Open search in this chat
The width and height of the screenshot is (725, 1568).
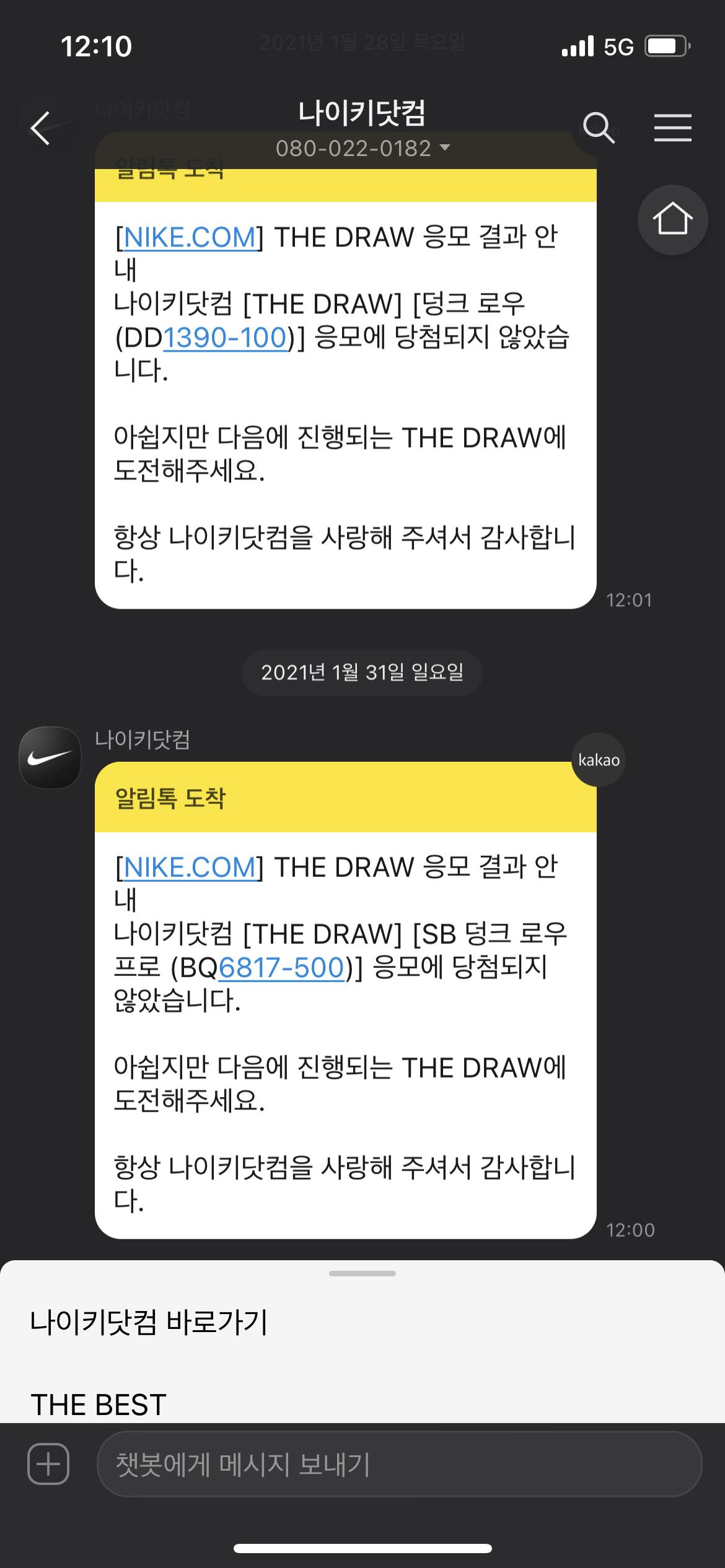pyautogui.click(x=599, y=128)
